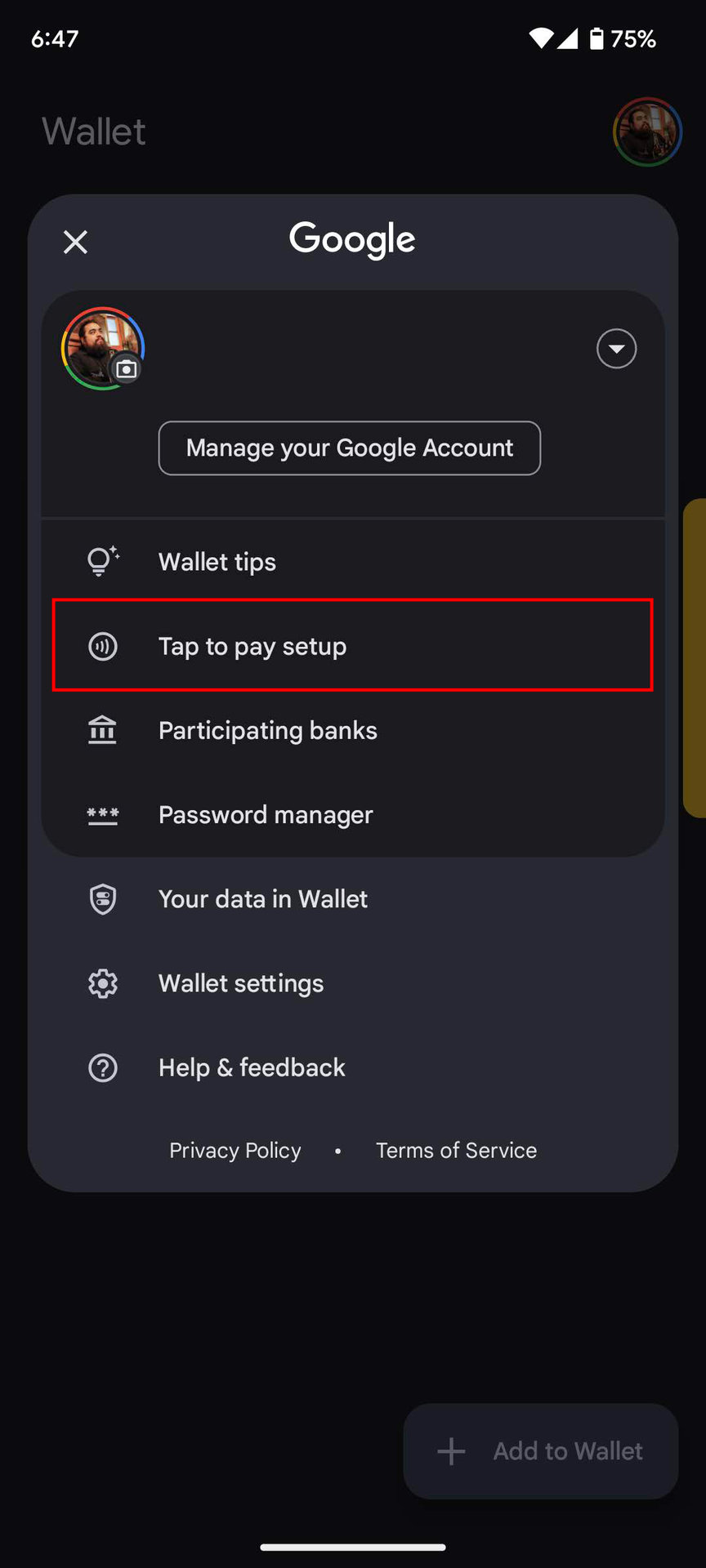The image size is (706, 1568).
Task: Open Tap to pay setup
Action: click(x=252, y=646)
